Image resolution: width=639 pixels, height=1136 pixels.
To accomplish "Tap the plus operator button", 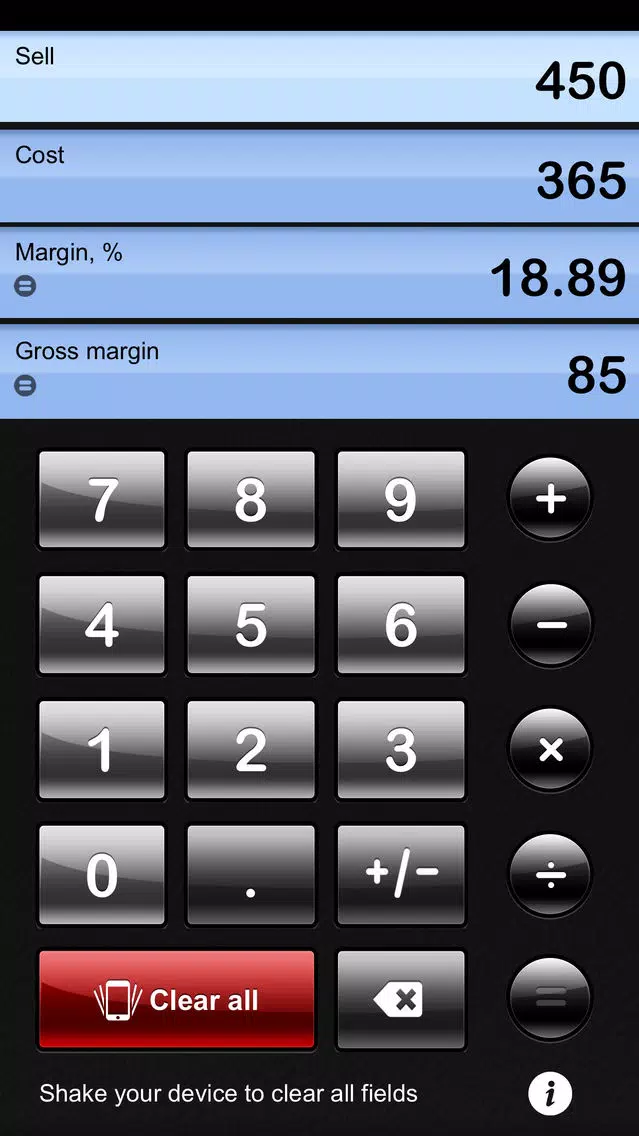I will click(551, 499).
